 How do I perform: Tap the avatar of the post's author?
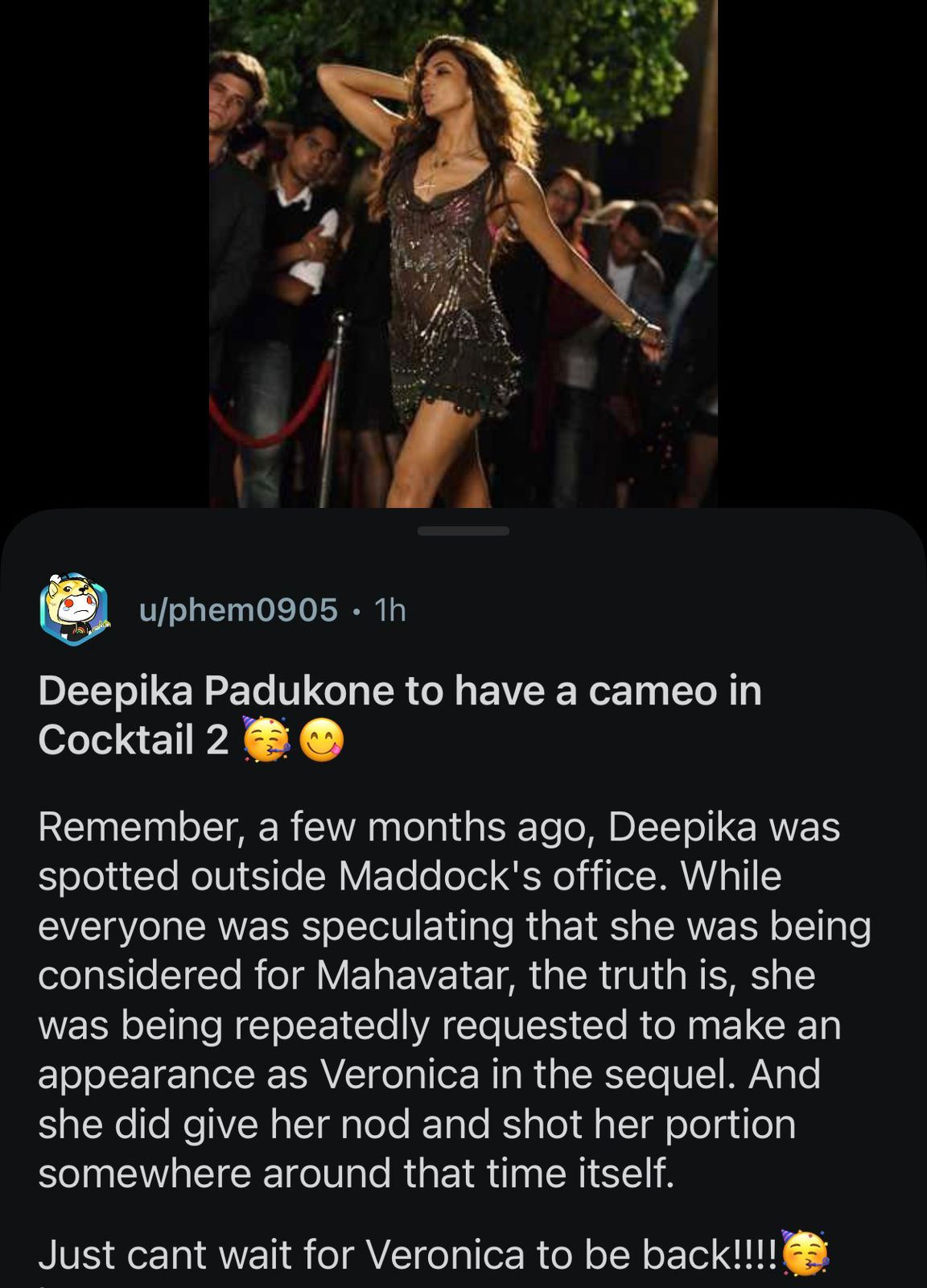coord(74,610)
